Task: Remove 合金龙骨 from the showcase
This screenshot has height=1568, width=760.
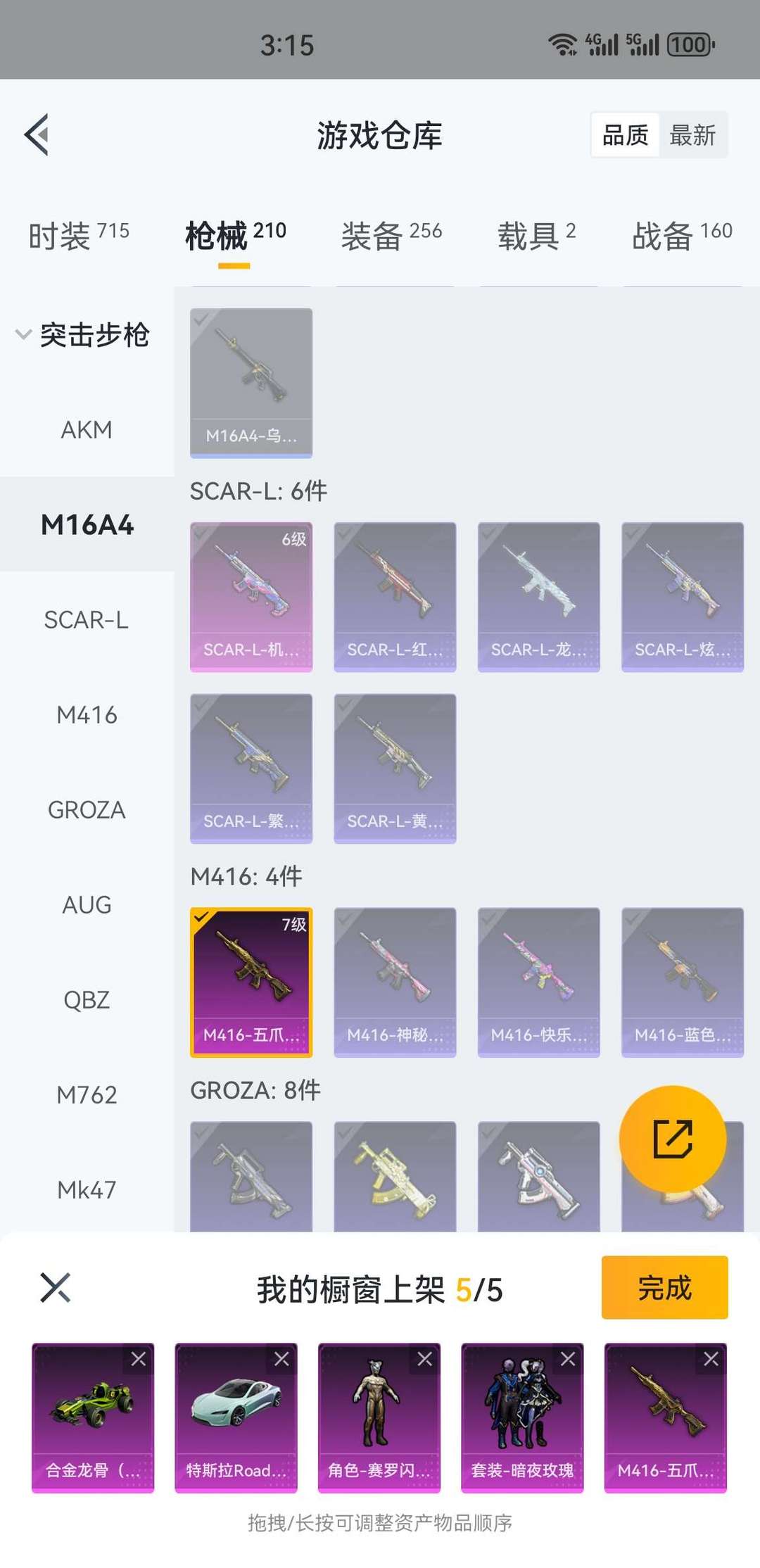Action: tap(139, 1359)
